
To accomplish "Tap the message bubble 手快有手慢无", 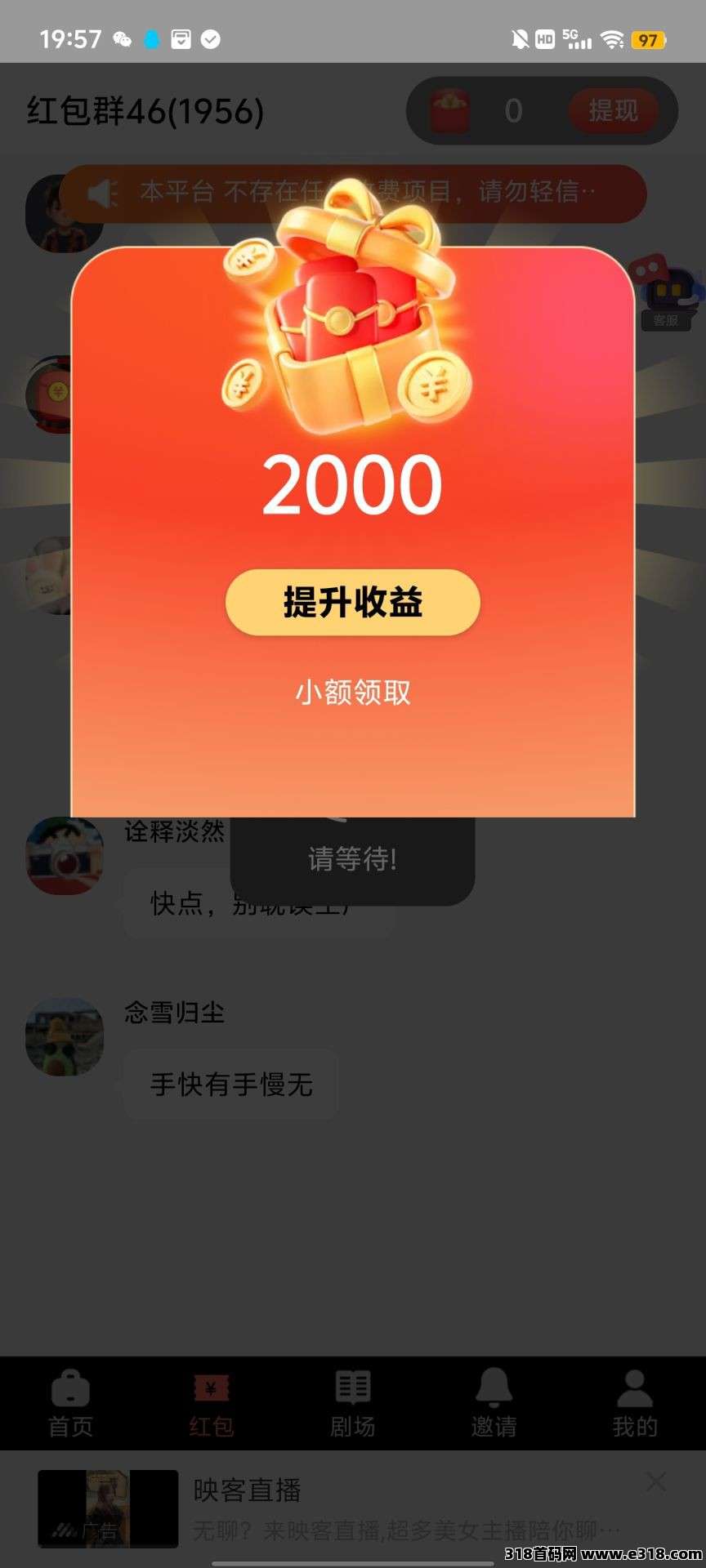I will pyautogui.click(x=230, y=1084).
